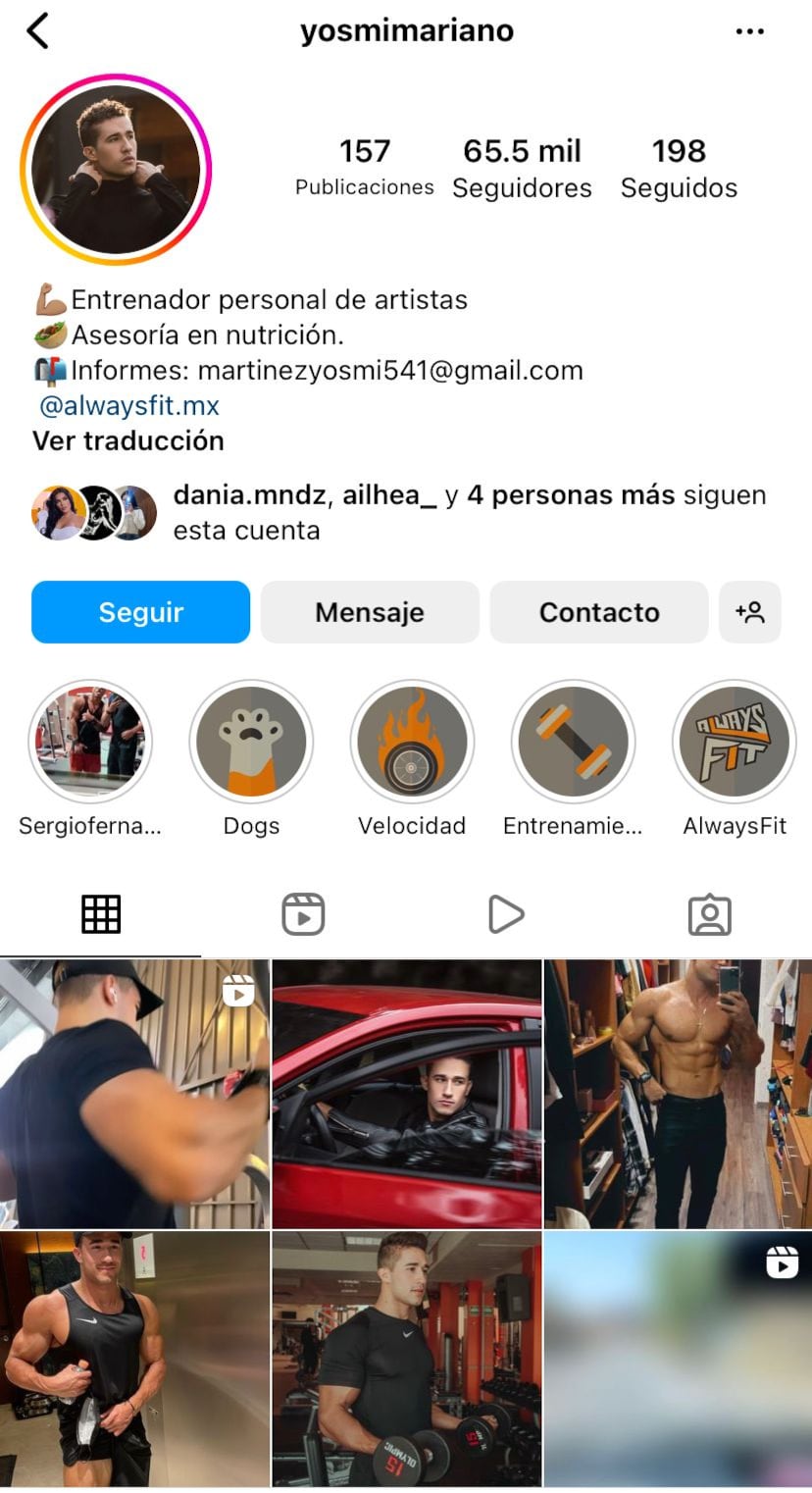Open the Velocidad story highlight
Image resolution: width=812 pixels, height=1493 pixels.
click(x=412, y=743)
